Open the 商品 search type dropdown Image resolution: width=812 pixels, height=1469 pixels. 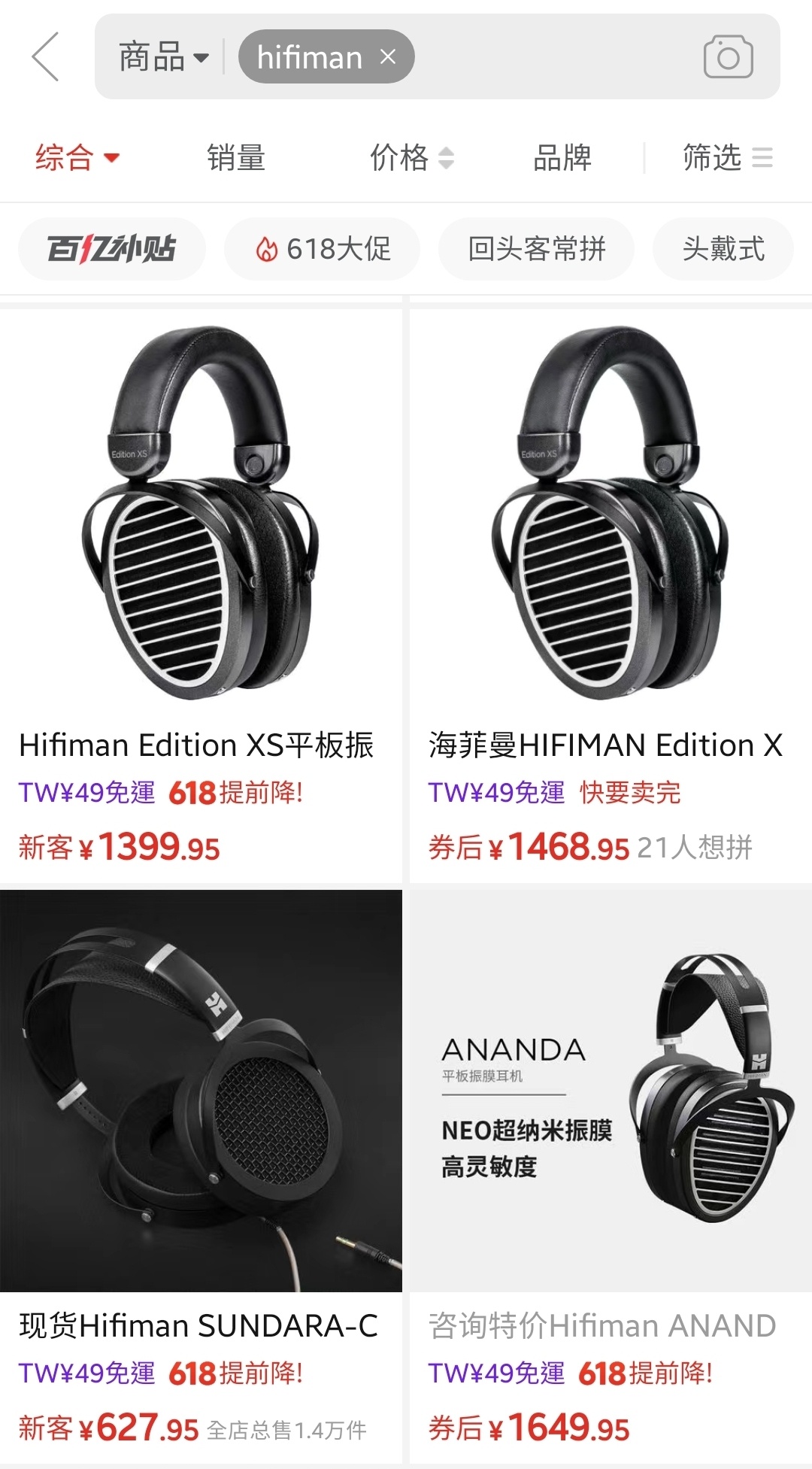pos(163,57)
